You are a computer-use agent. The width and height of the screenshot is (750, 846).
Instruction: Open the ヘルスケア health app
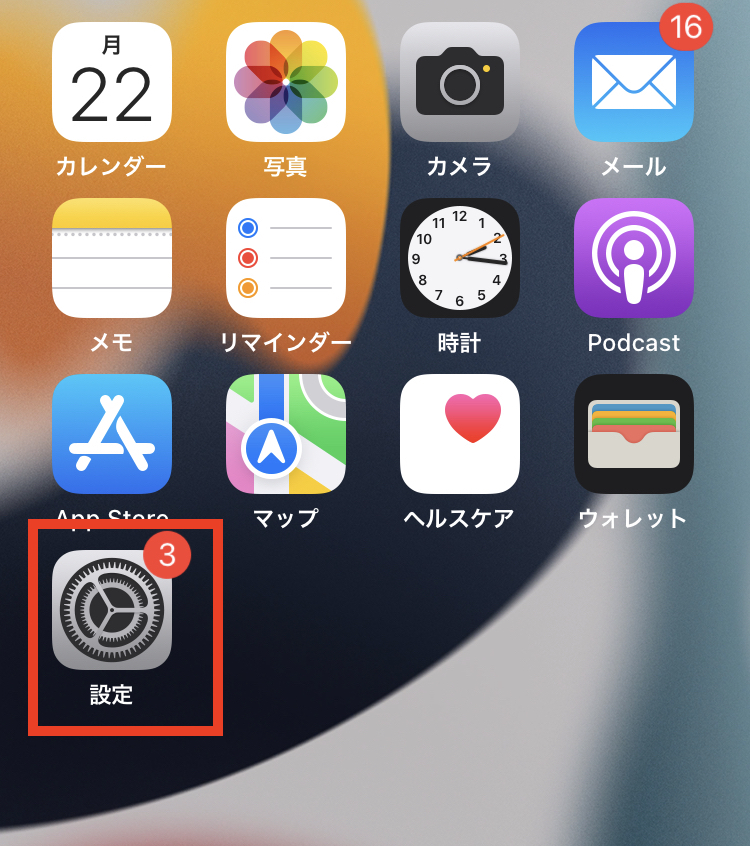point(460,434)
